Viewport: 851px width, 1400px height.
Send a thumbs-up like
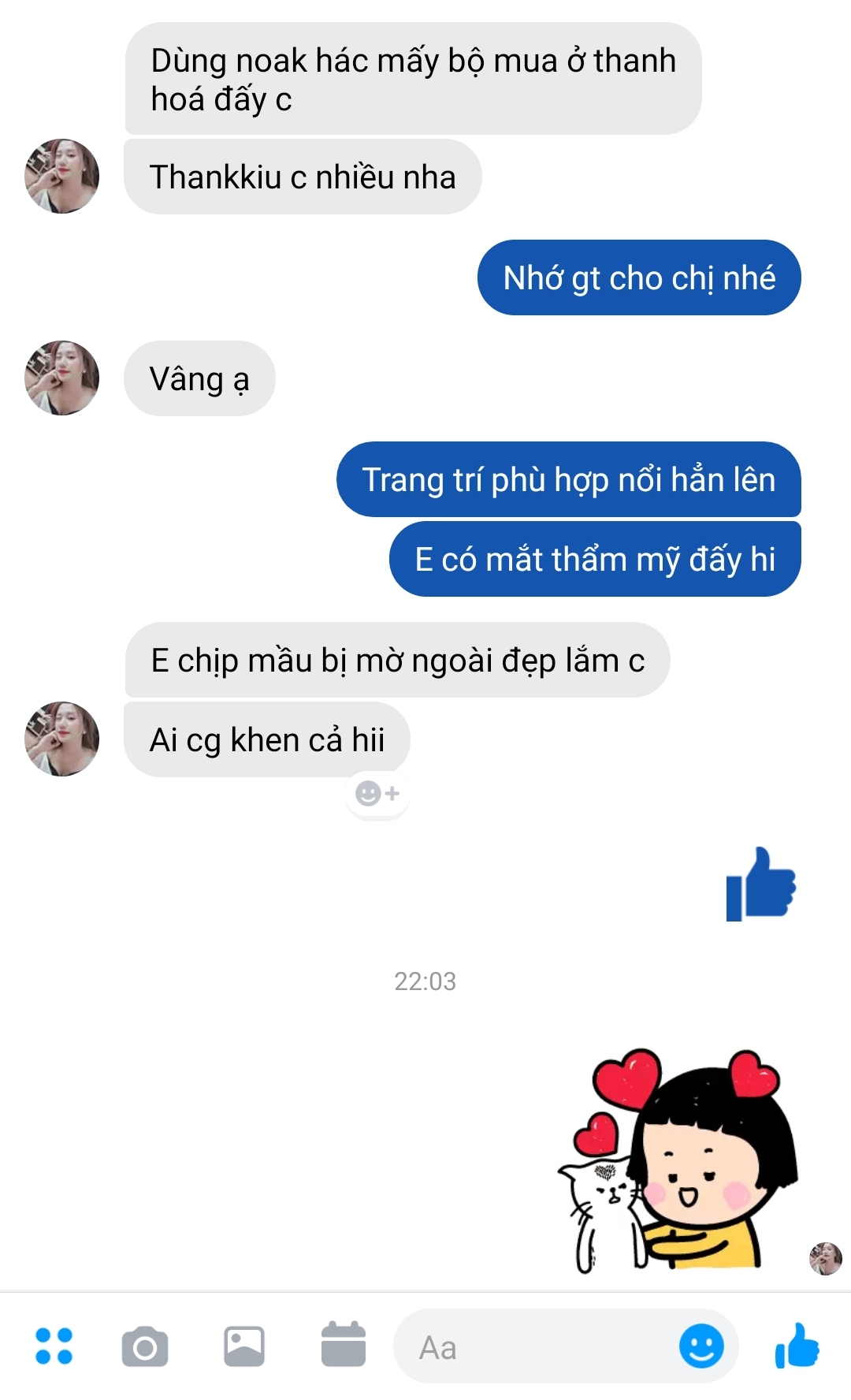pyautogui.click(x=797, y=1346)
